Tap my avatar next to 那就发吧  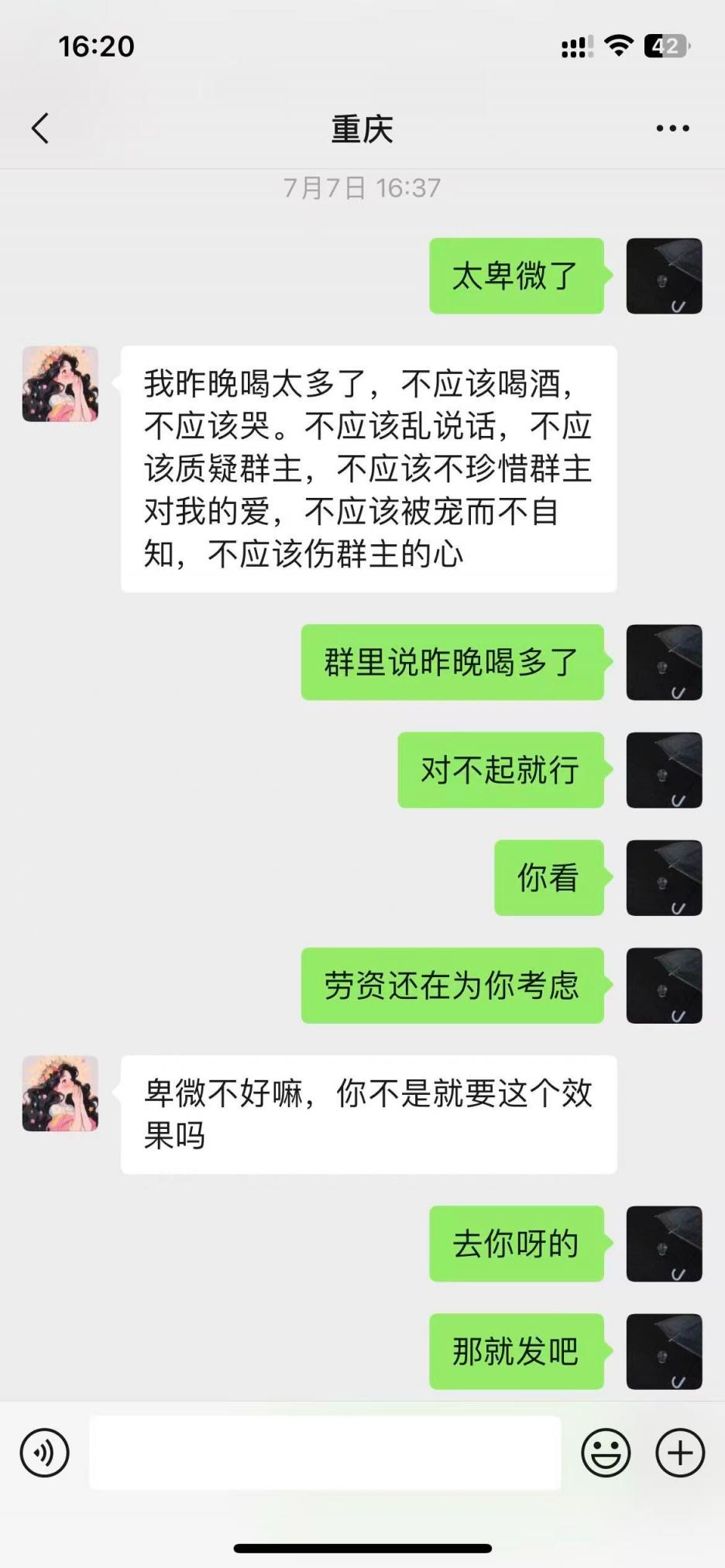tap(664, 1351)
